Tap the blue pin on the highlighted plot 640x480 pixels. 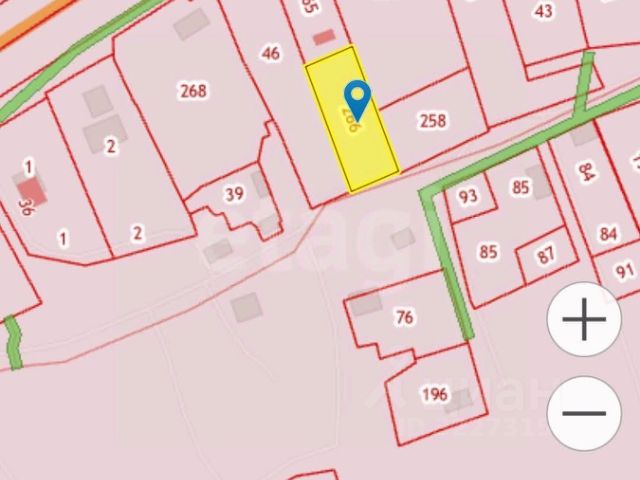click(357, 95)
